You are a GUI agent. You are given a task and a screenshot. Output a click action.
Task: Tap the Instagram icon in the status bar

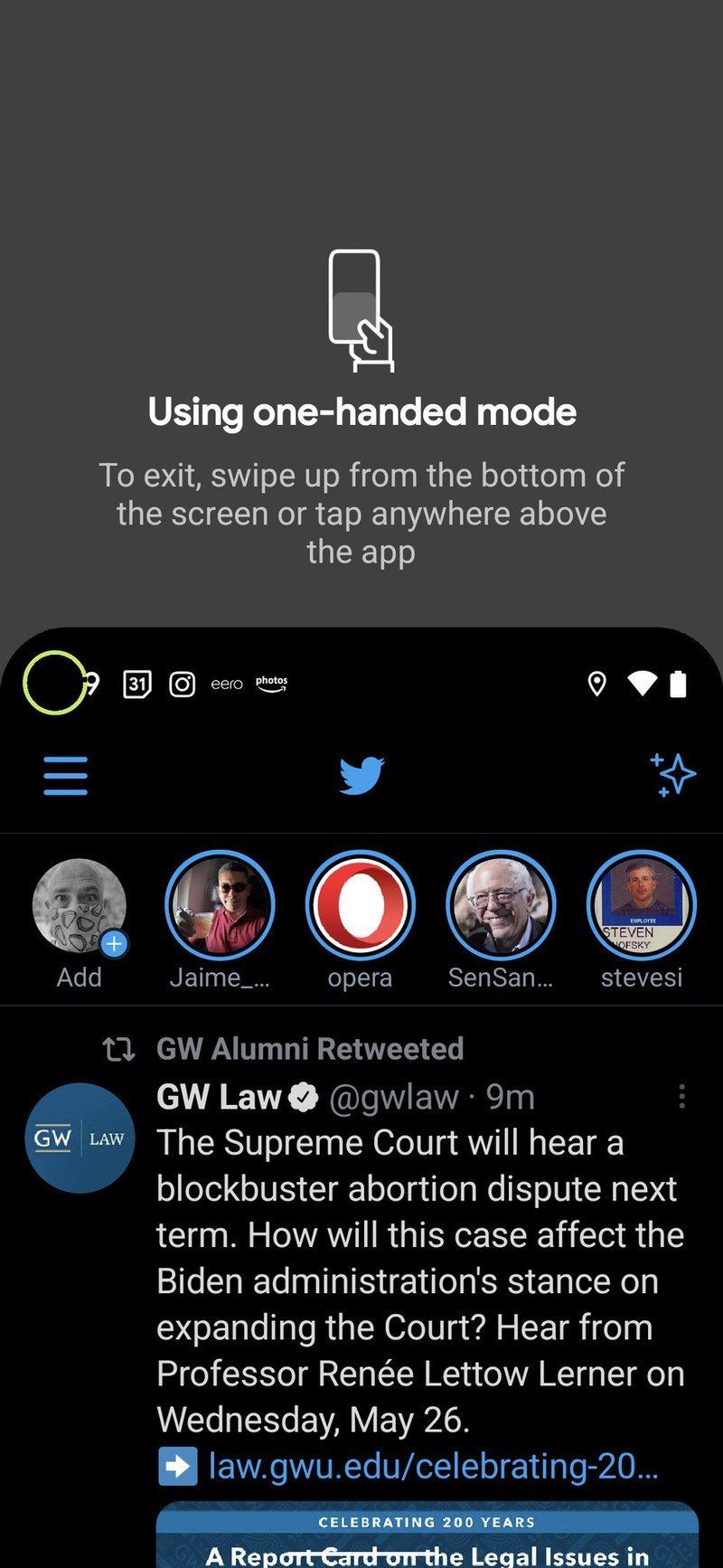182,684
